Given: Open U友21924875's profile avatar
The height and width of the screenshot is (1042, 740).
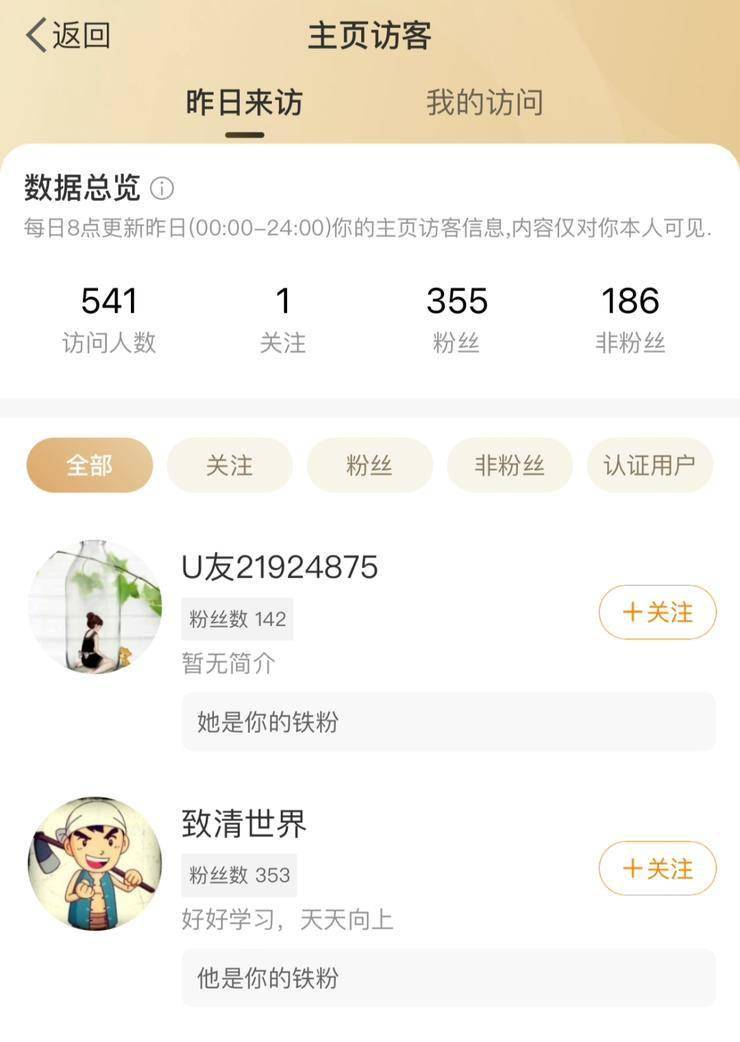Looking at the screenshot, I should [x=95, y=607].
